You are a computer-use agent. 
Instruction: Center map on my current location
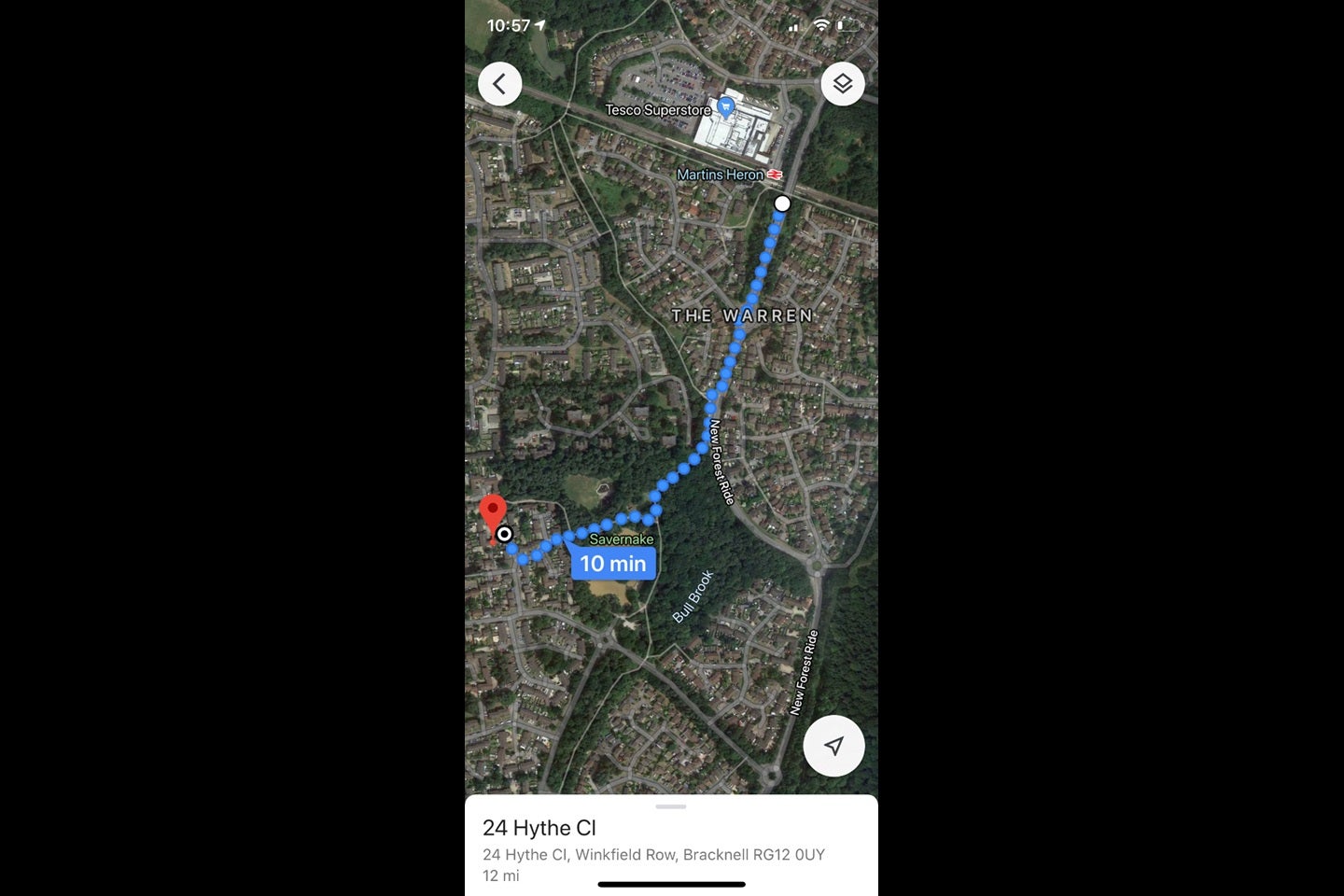(x=833, y=746)
